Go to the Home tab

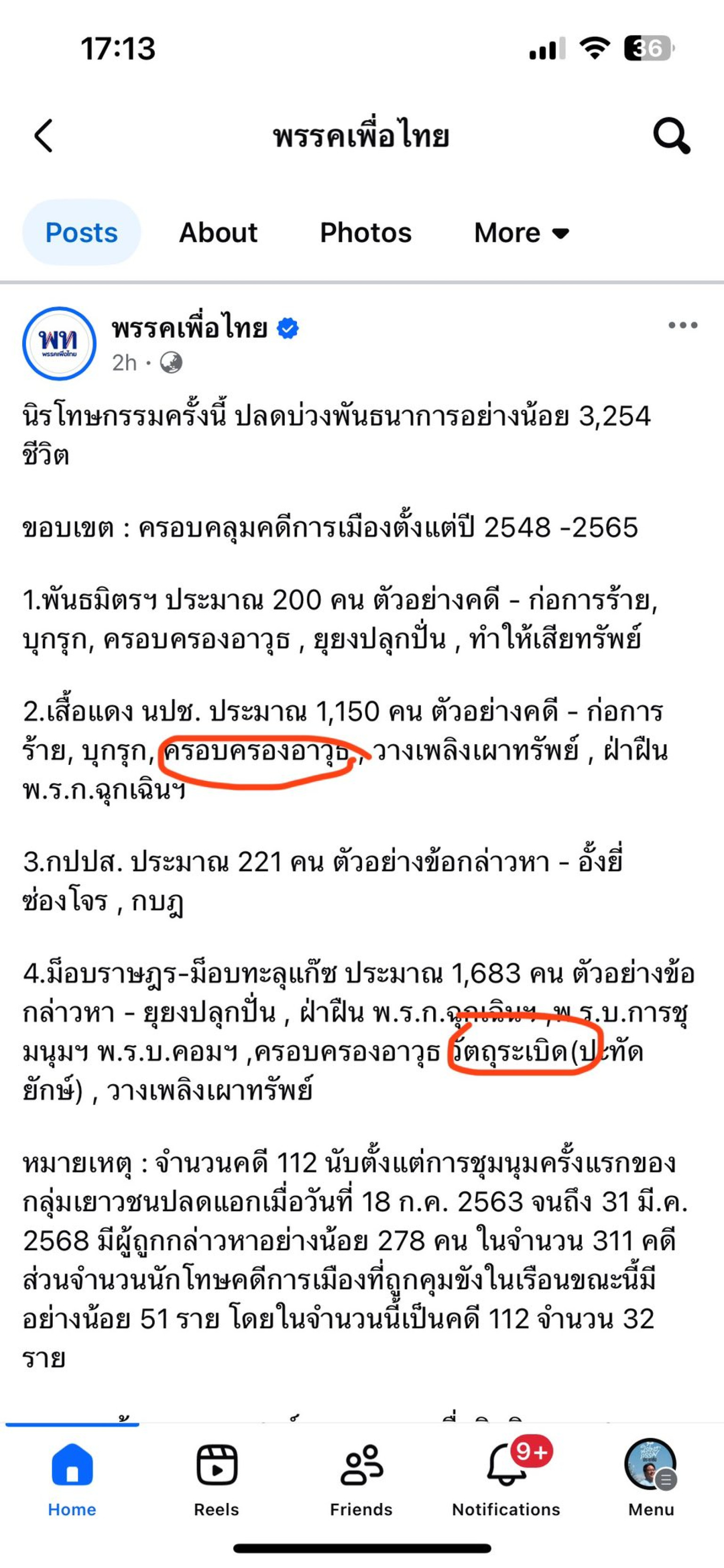coord(72,1480)
